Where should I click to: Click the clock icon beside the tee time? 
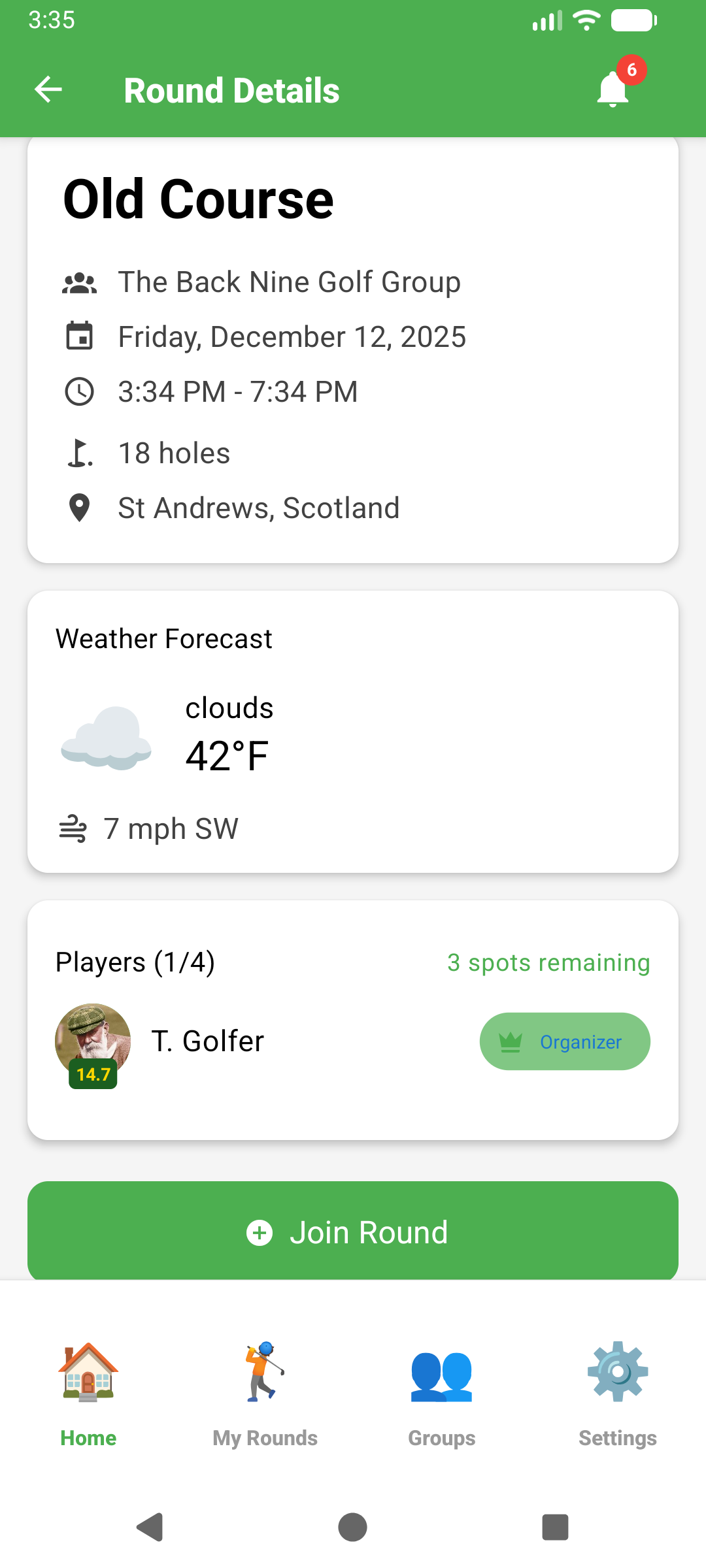coord(78,391)
